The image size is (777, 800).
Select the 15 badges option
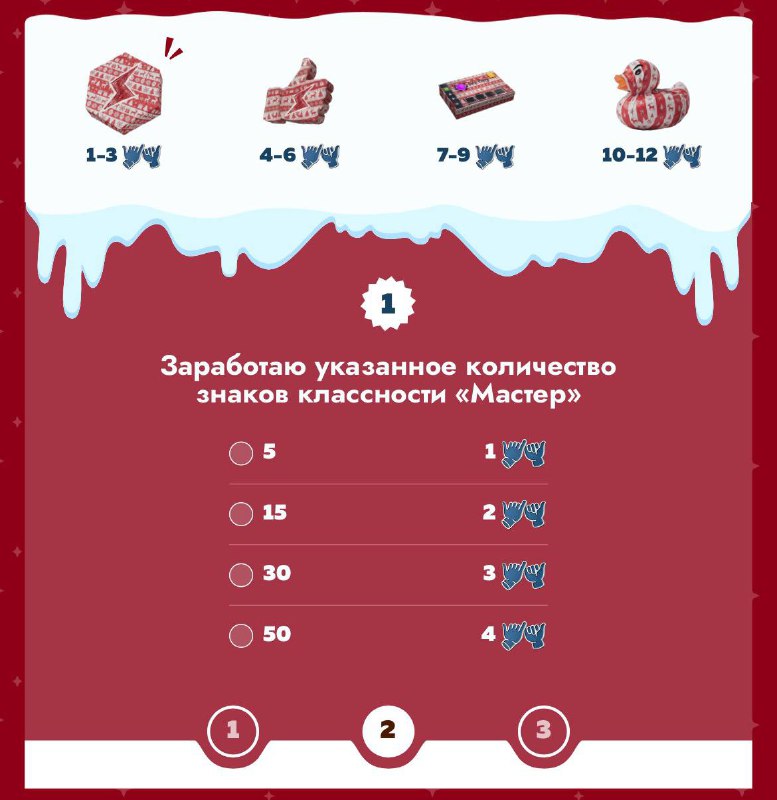click(x=241, y=514)
